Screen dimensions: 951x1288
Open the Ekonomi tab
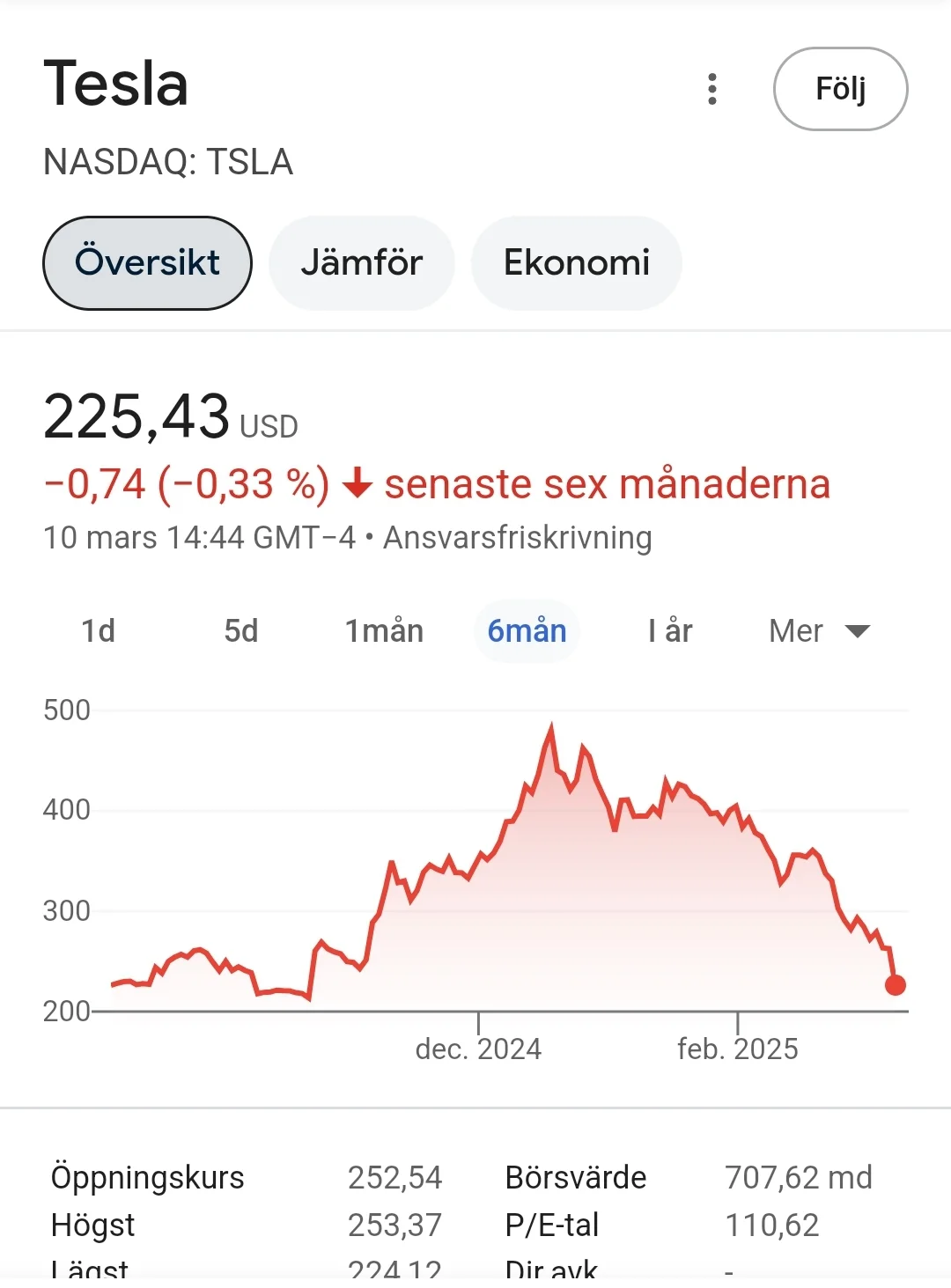(x=576, y=262)
